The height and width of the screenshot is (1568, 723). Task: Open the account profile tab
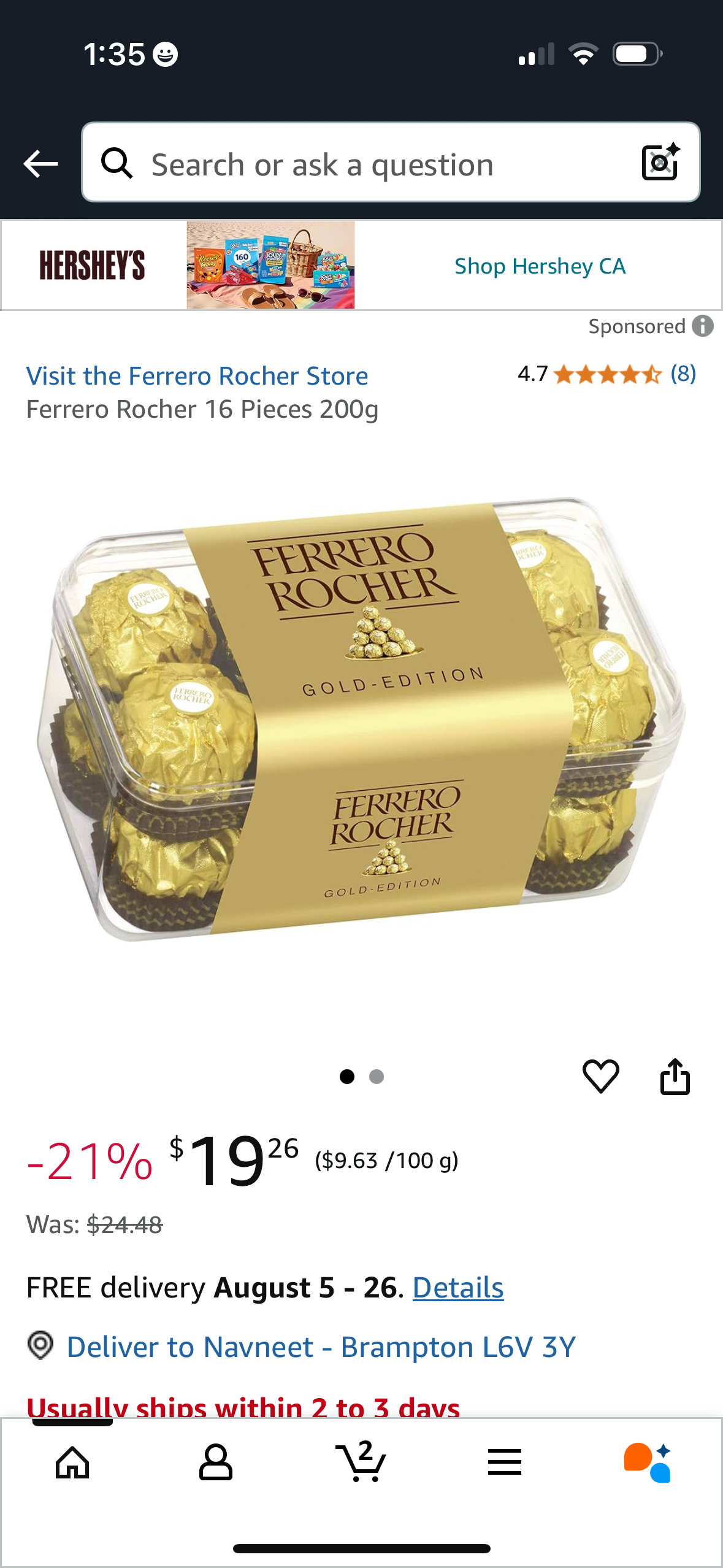point(216,1462)
